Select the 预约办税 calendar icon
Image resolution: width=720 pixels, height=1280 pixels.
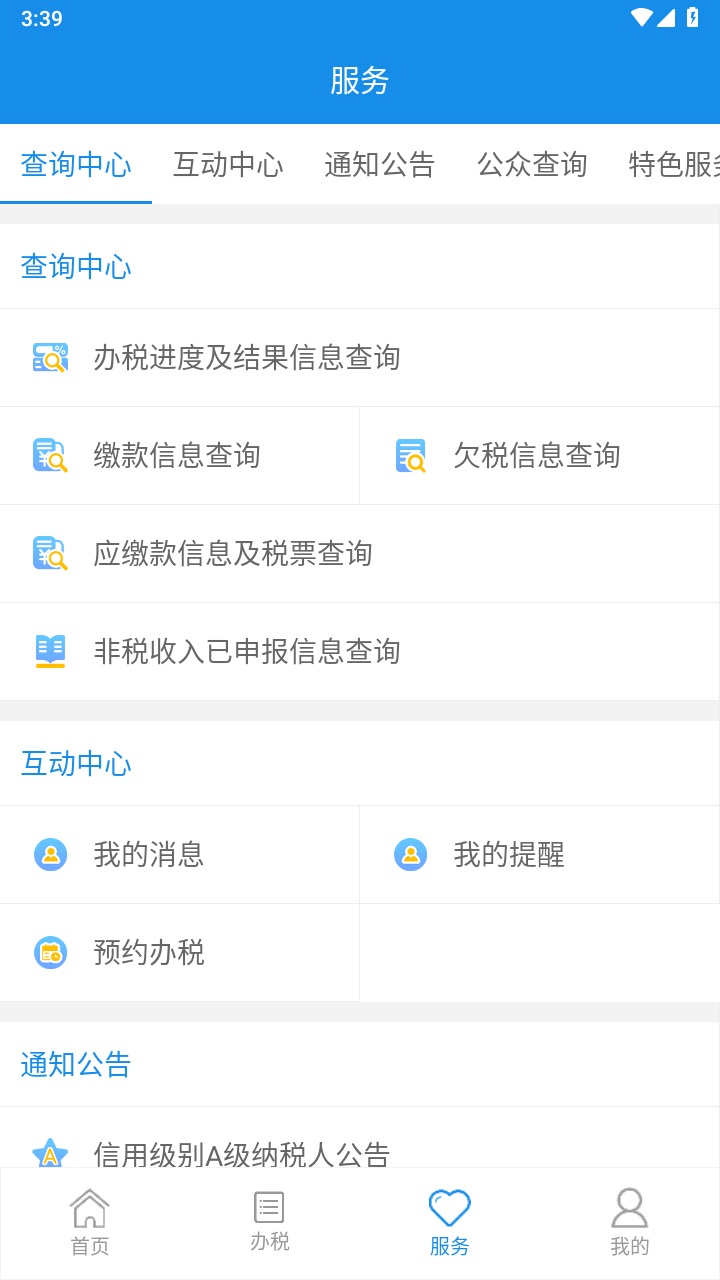tap(49, 952)
